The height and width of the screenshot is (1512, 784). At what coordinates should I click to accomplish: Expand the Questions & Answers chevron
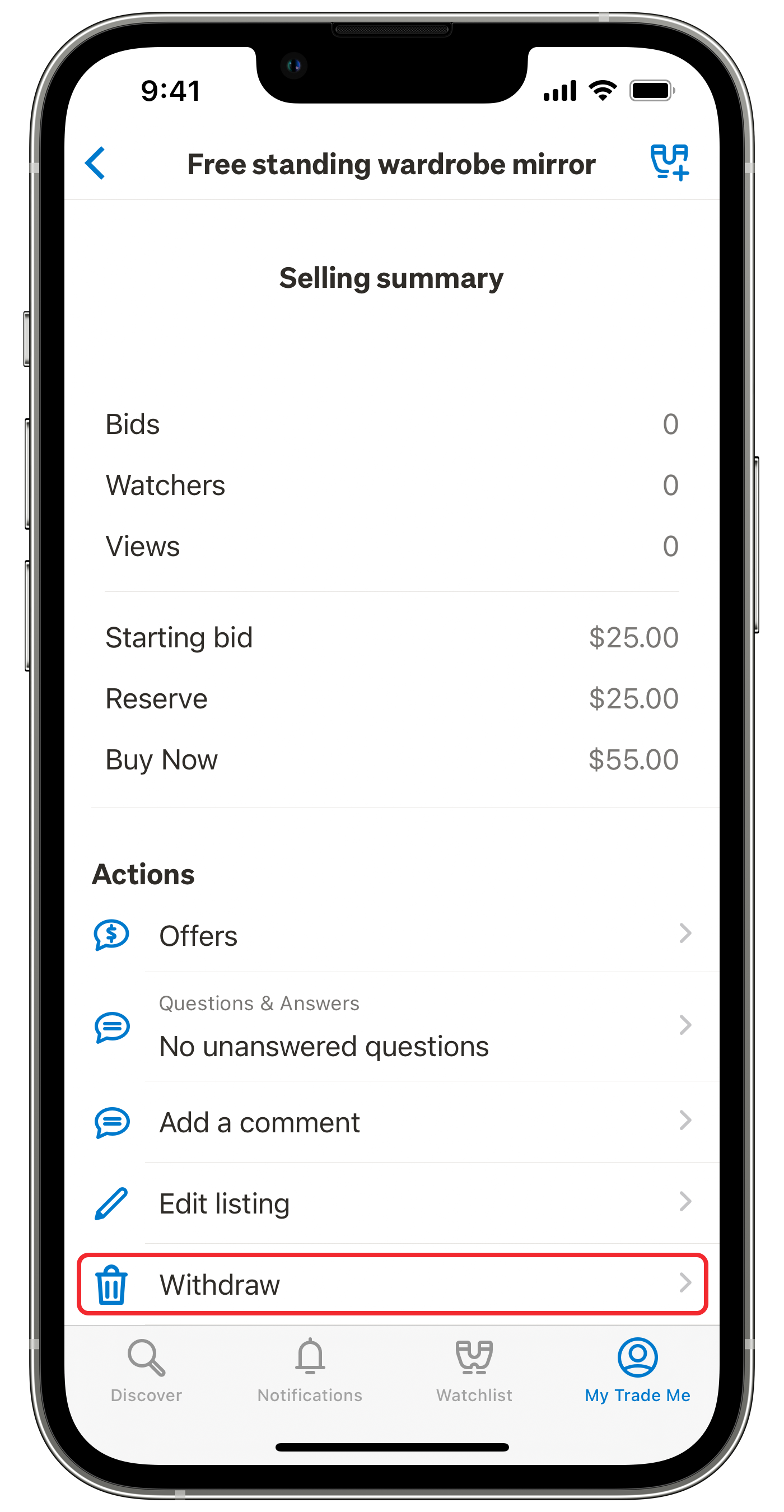click(685, 1026)
